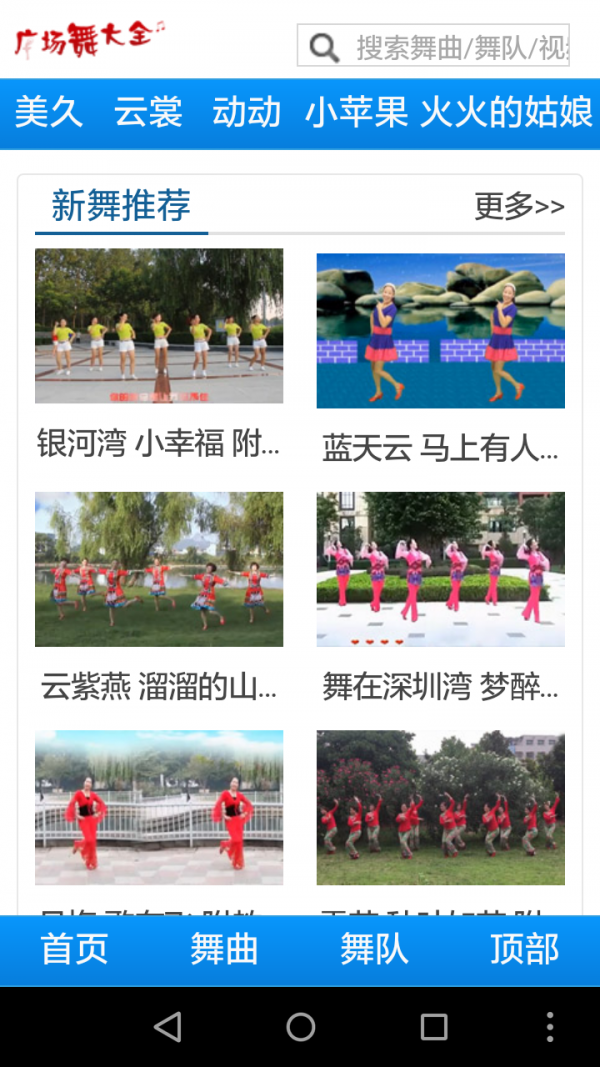This screenshot has height=1067, width=600.
Task: Open the system overflow menu dots
Action: pos(549,1027)
